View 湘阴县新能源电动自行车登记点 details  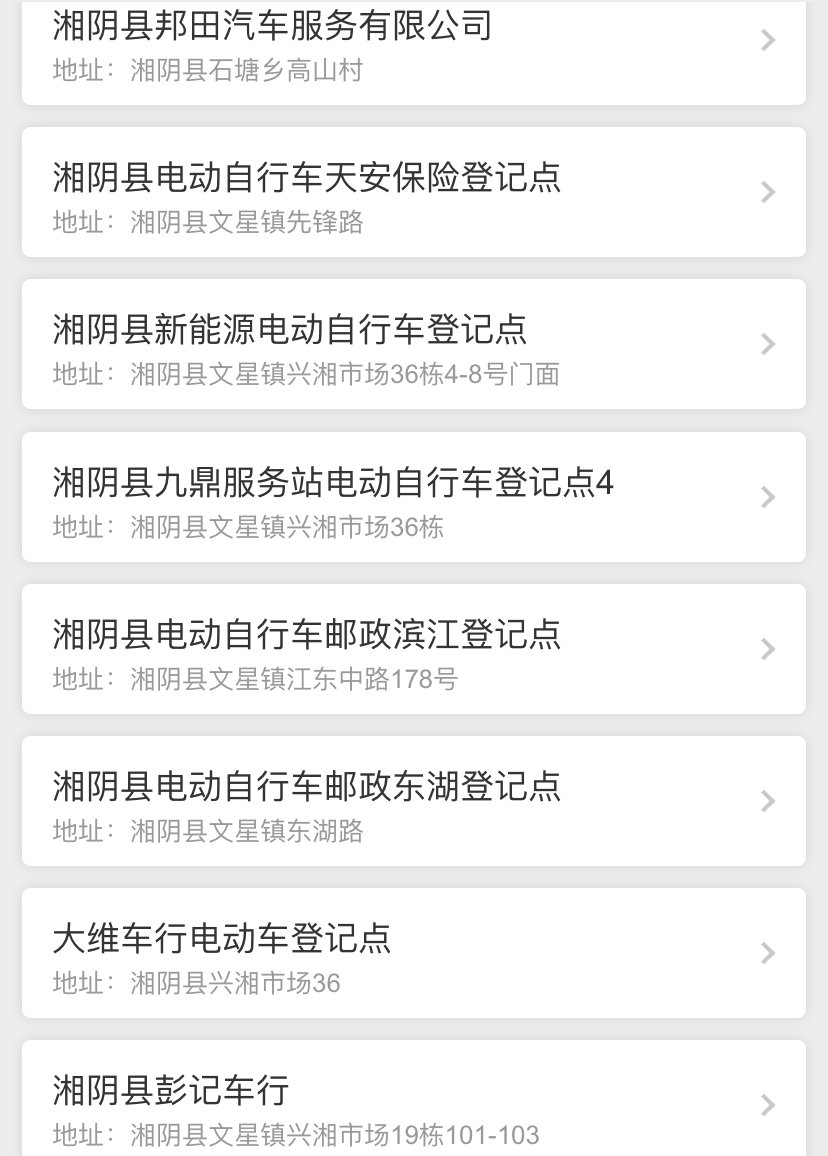point(413,345)
